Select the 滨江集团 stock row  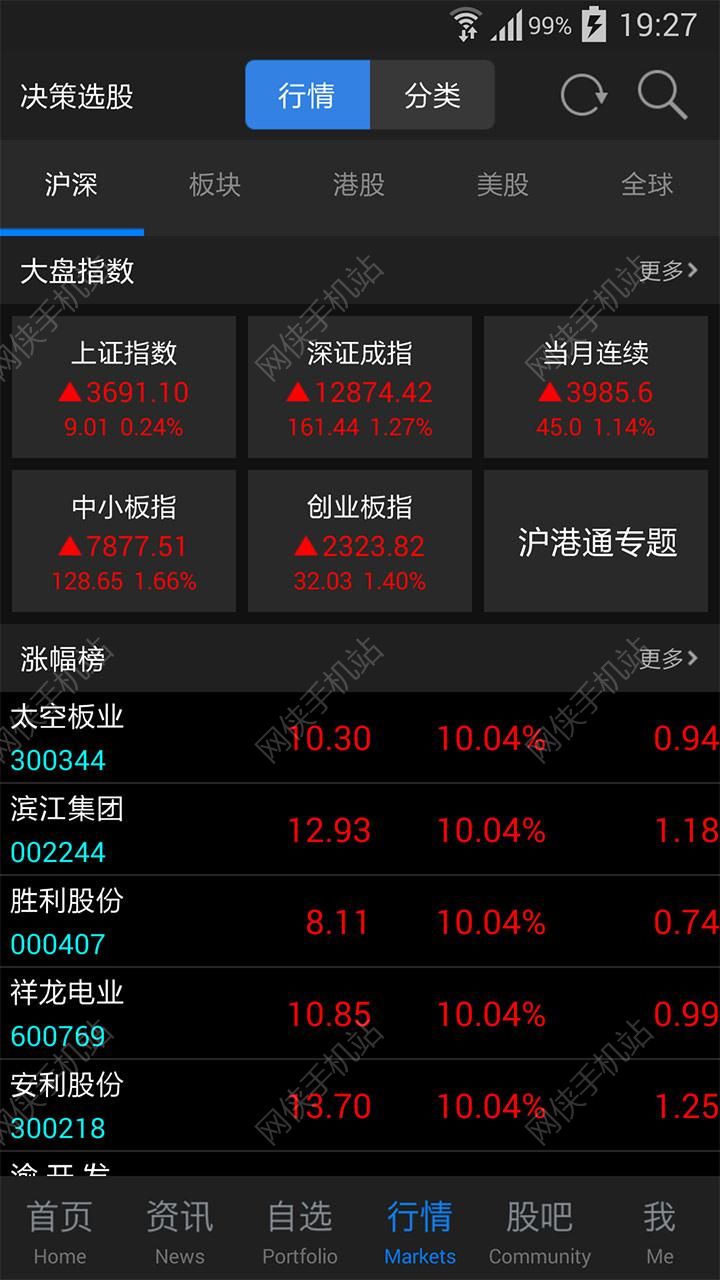[x=360, y=830]
